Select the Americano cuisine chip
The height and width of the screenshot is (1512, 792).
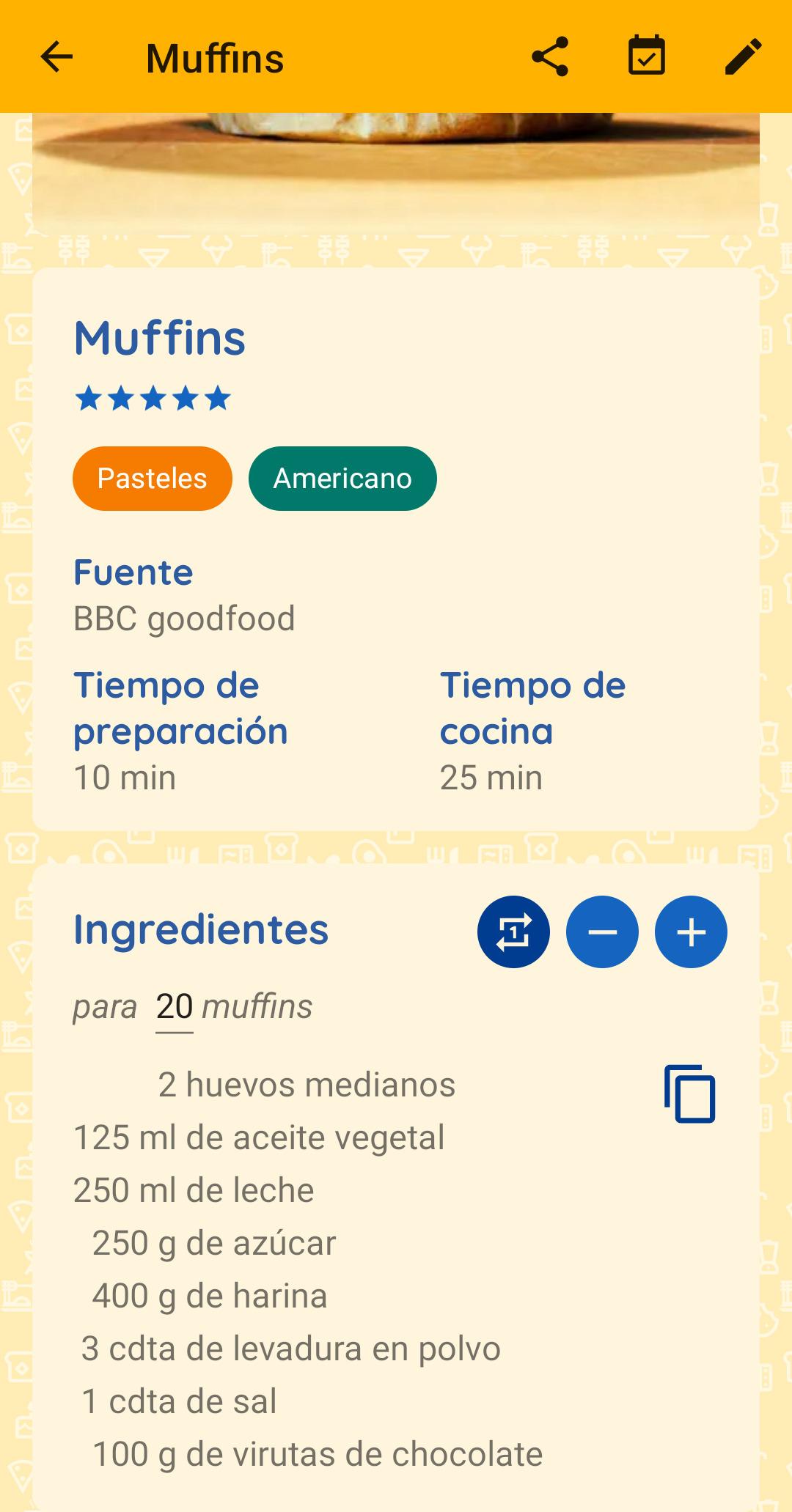coord(342,479)
